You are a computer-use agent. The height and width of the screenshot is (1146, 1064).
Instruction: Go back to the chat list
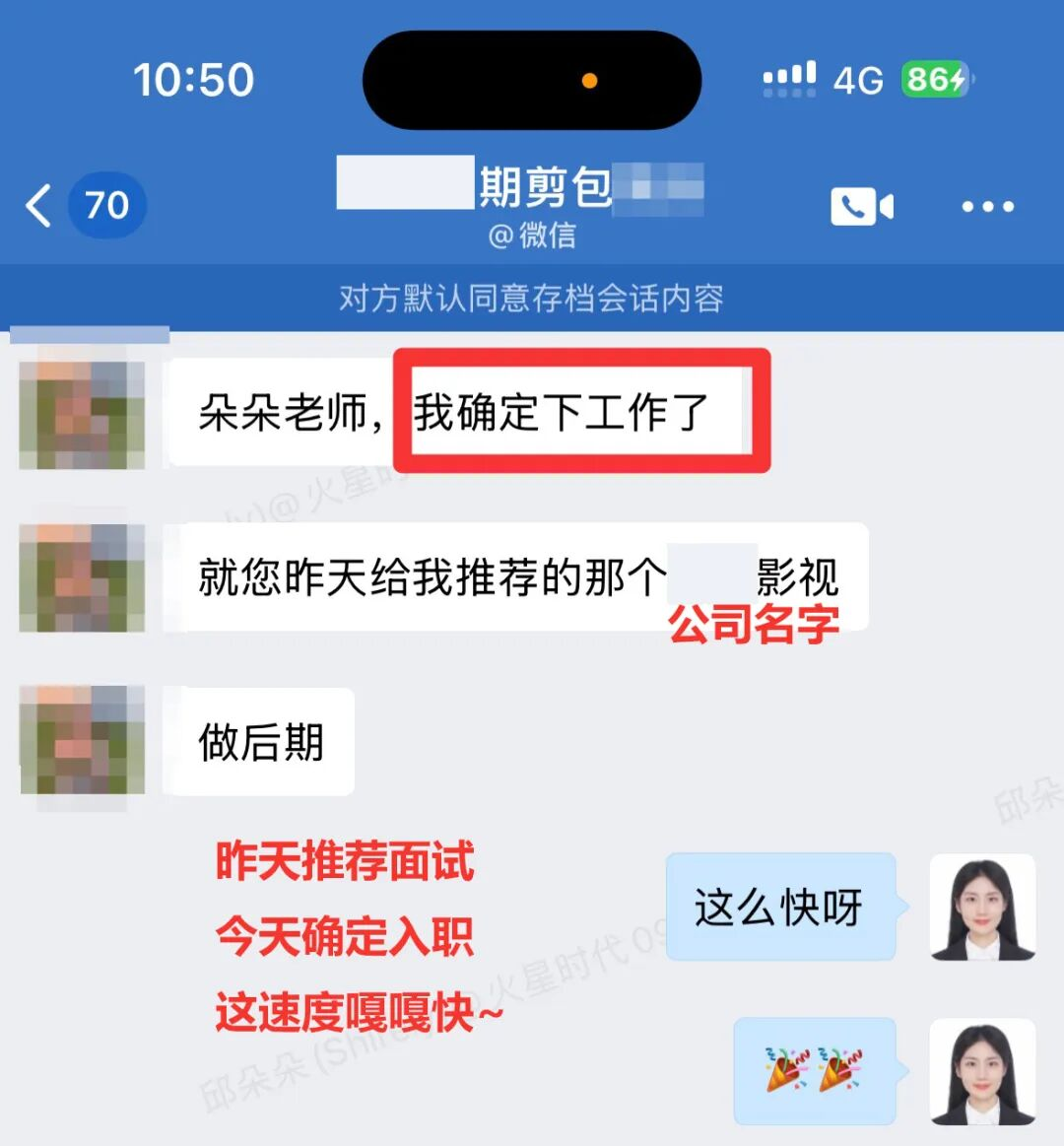(39, 206)
